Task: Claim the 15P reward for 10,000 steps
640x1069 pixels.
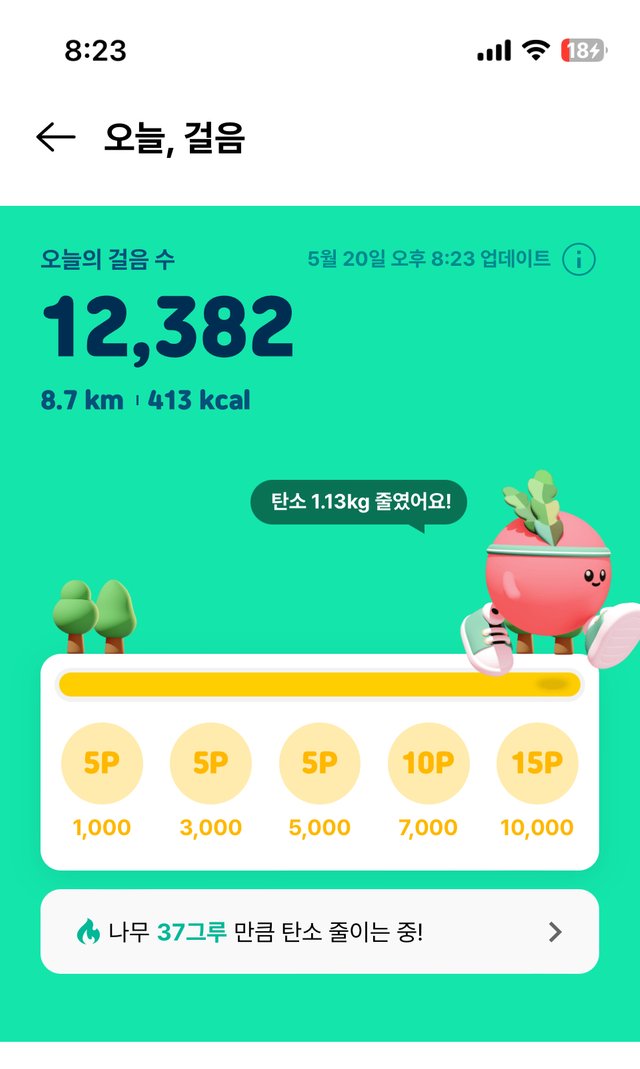Action: [x=537, y=765]
